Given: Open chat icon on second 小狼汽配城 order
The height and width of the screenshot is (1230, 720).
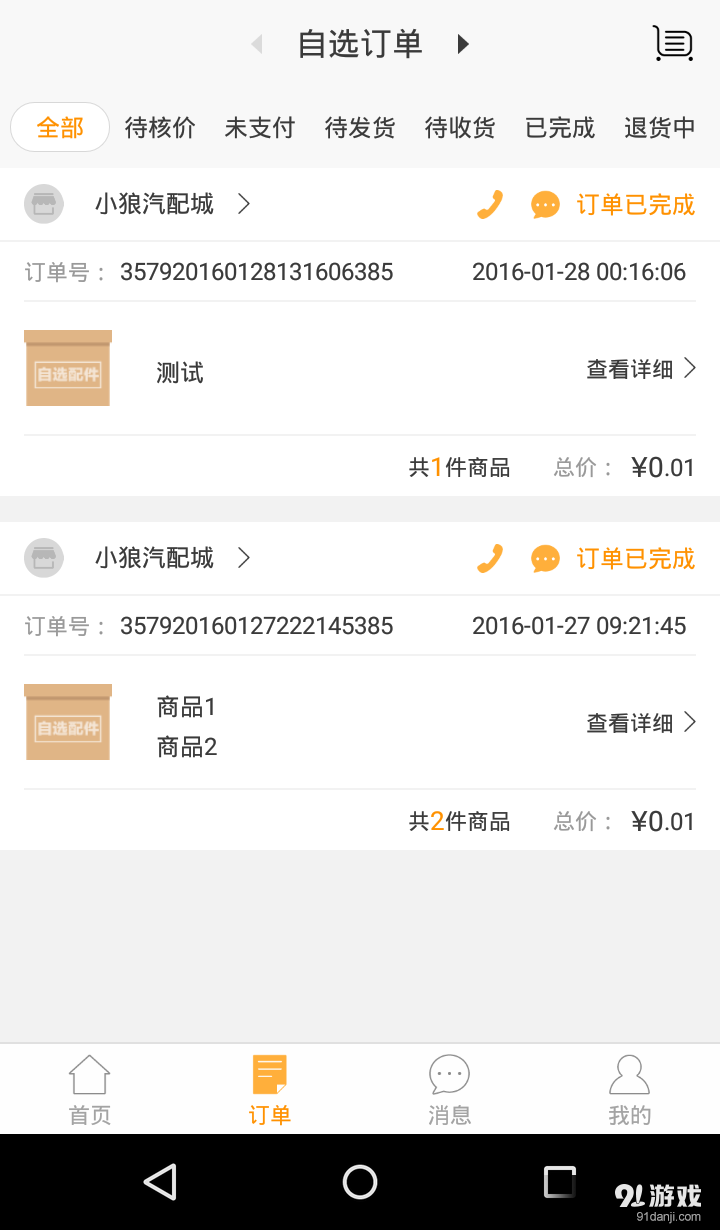Looking at the screenshot, I should 545,558.
